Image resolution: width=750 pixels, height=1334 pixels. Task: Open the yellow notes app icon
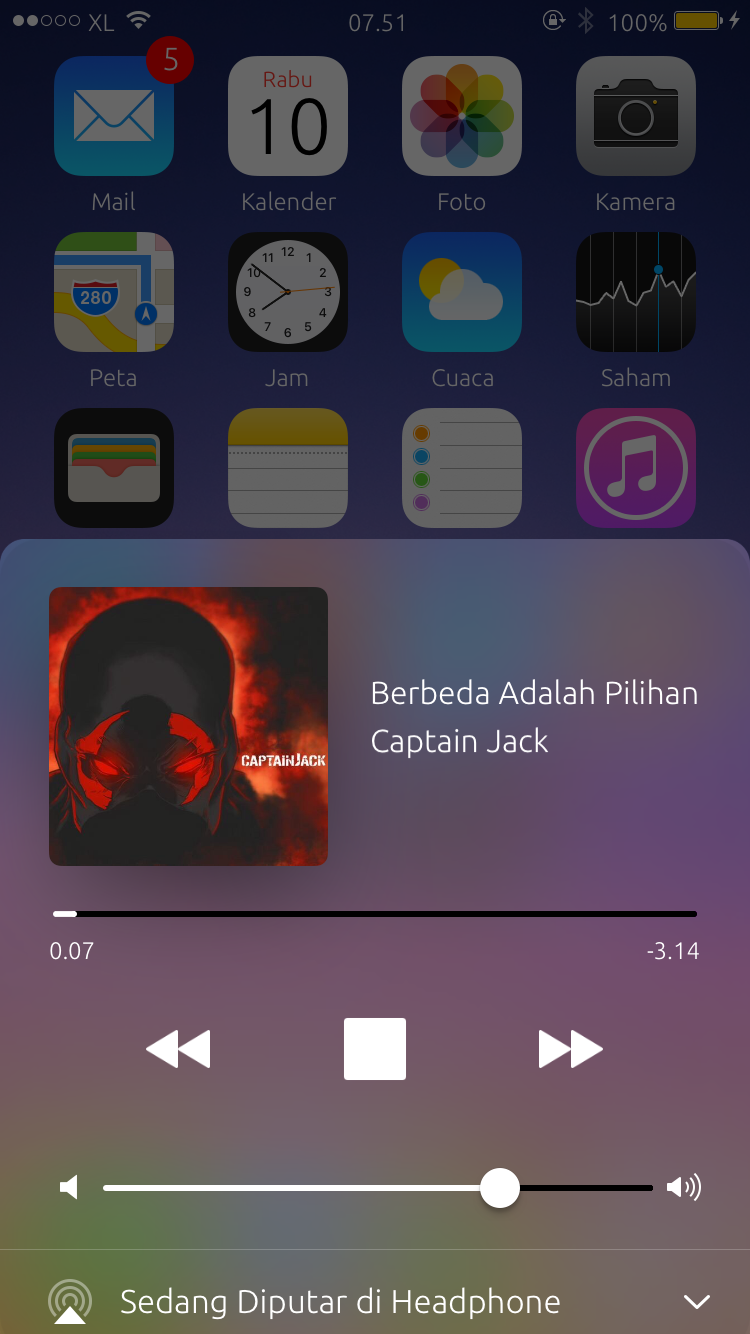tap(288, 468)
